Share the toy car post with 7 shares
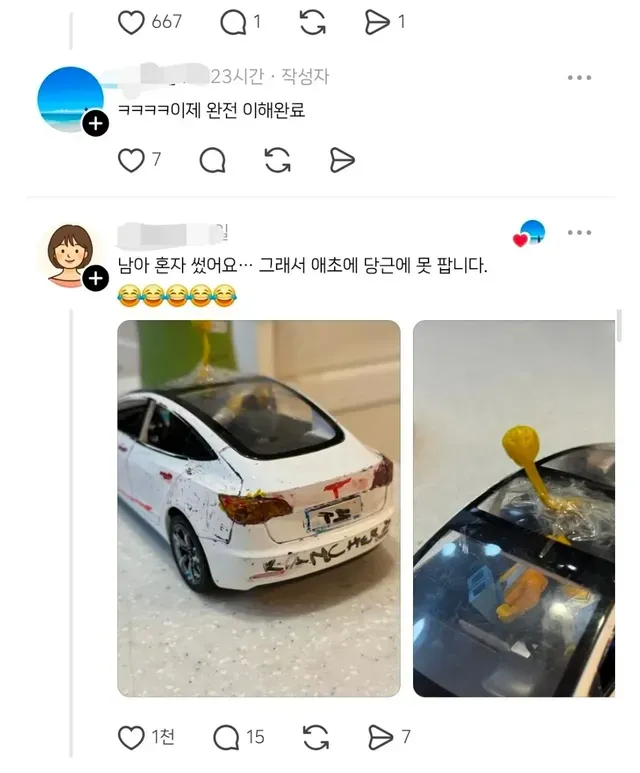 coord(380,738)
